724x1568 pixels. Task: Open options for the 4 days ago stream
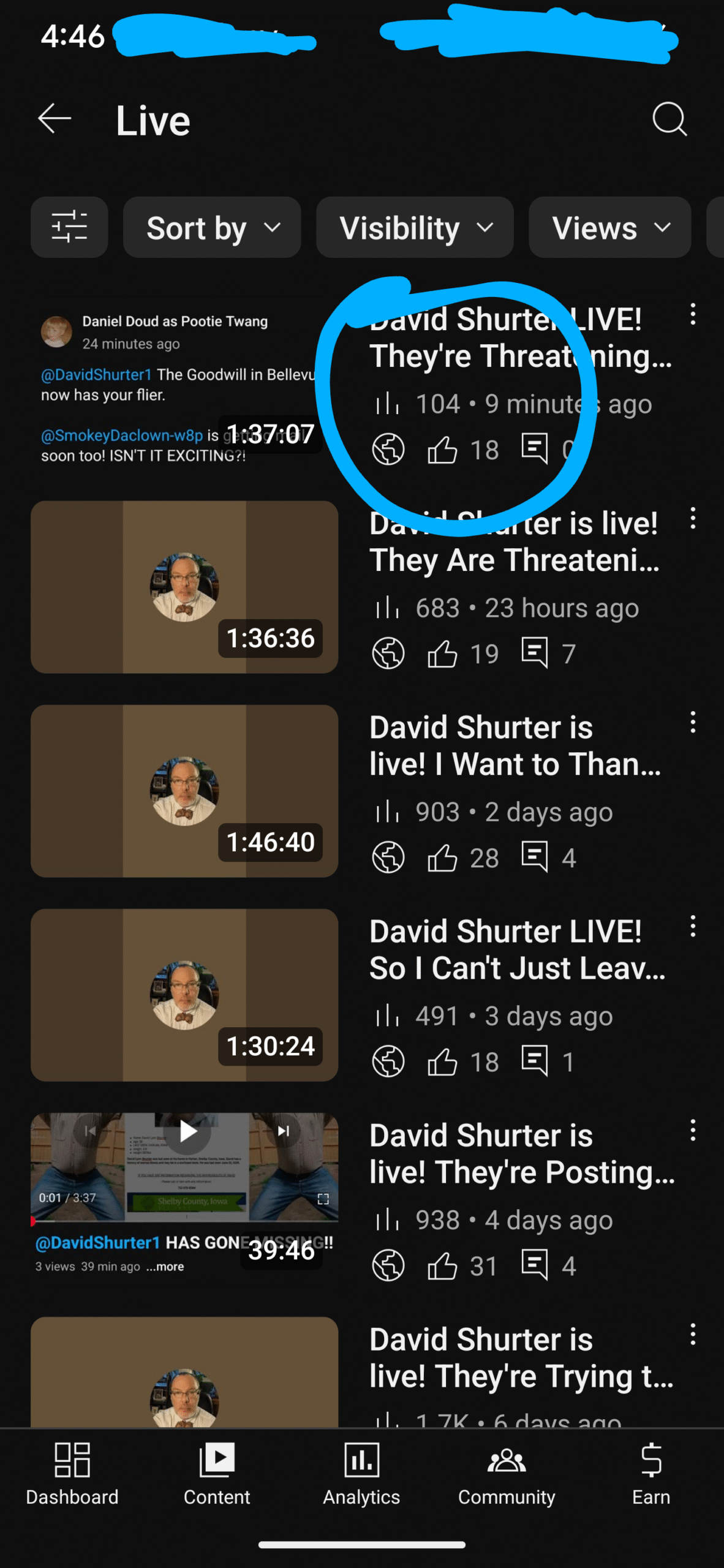pos(693,1130)
